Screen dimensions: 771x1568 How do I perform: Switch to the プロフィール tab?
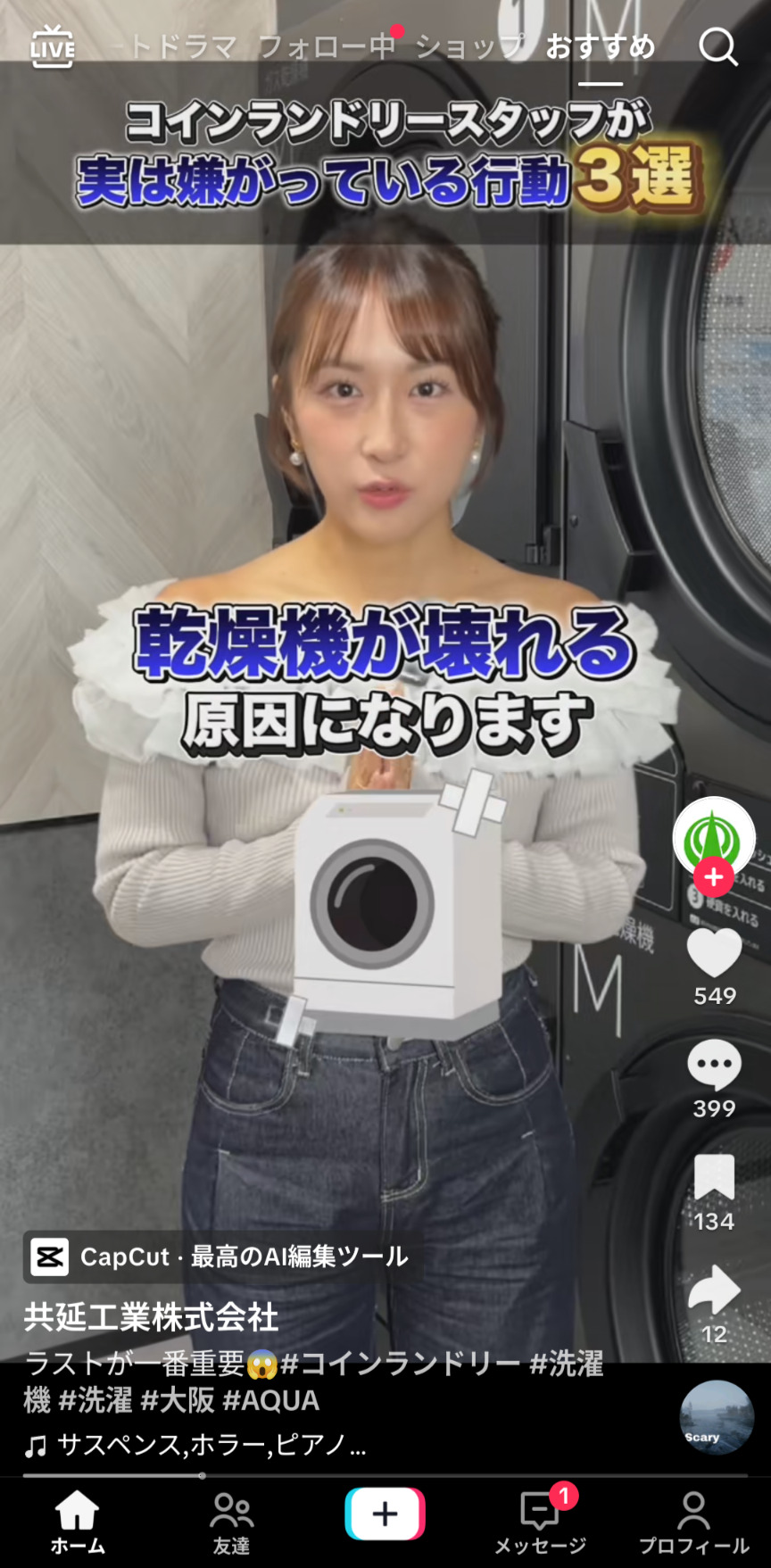(693, 1522)
